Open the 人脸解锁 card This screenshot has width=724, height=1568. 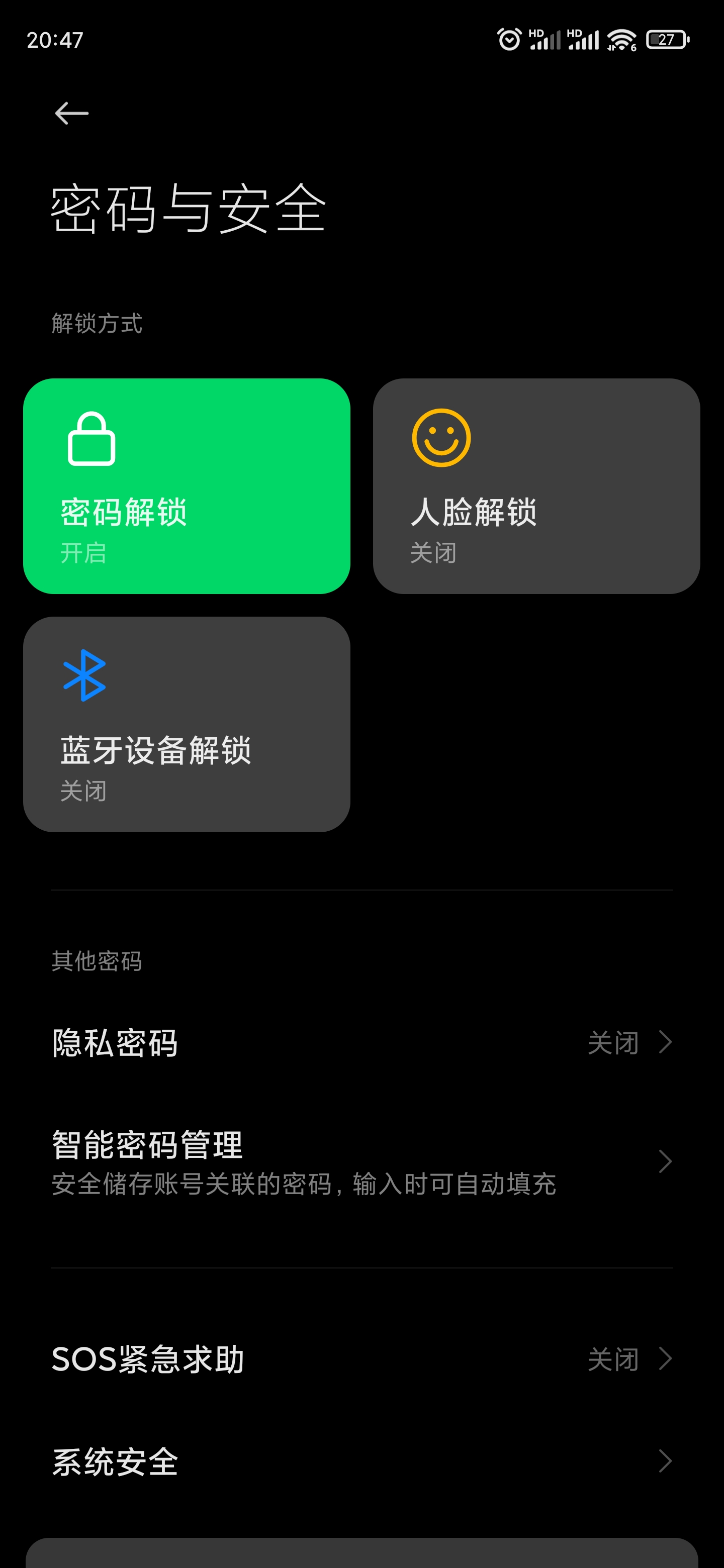tap(536, 486)
